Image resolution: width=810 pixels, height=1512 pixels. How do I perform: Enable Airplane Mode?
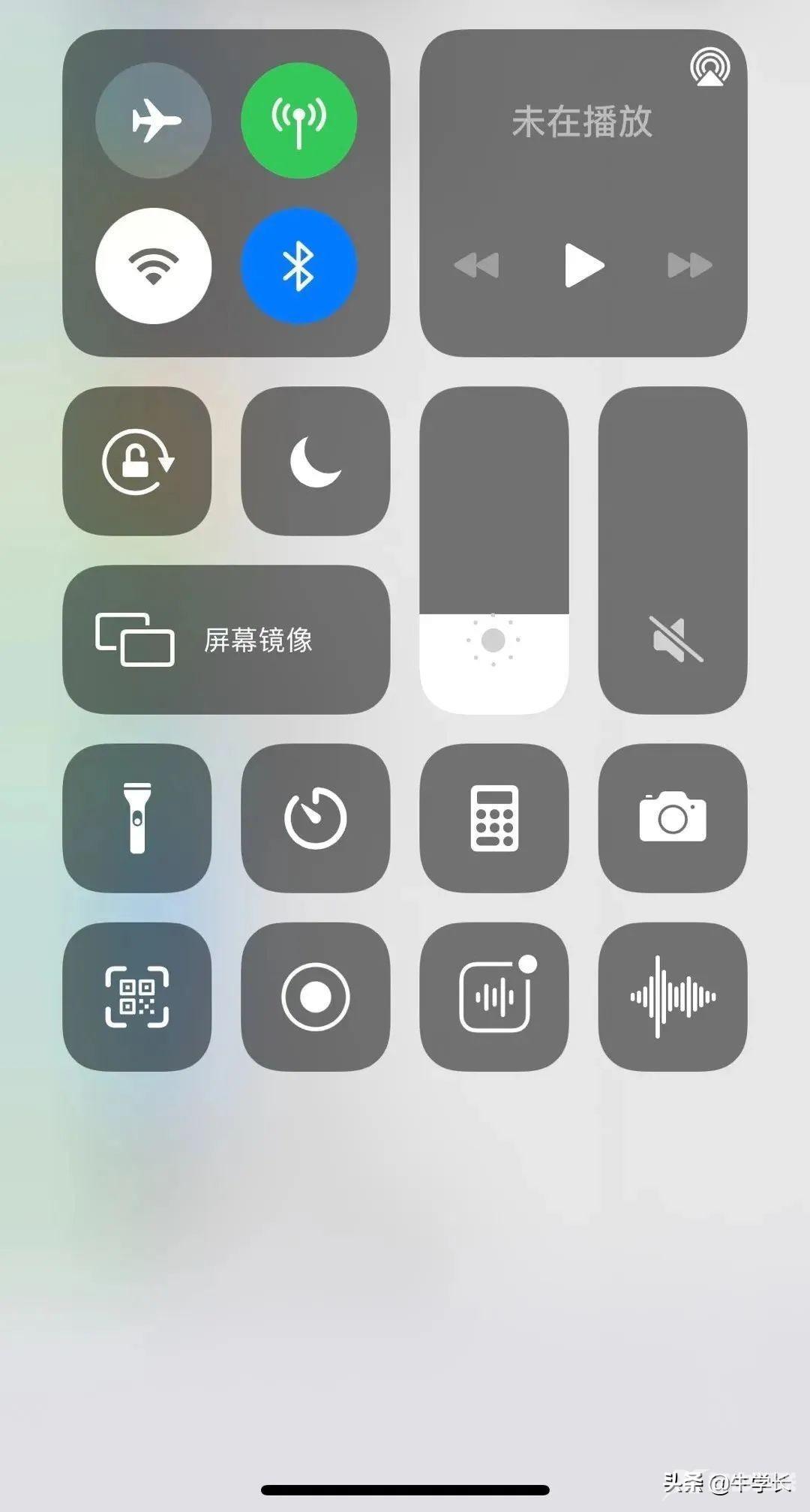click(154, 120)
